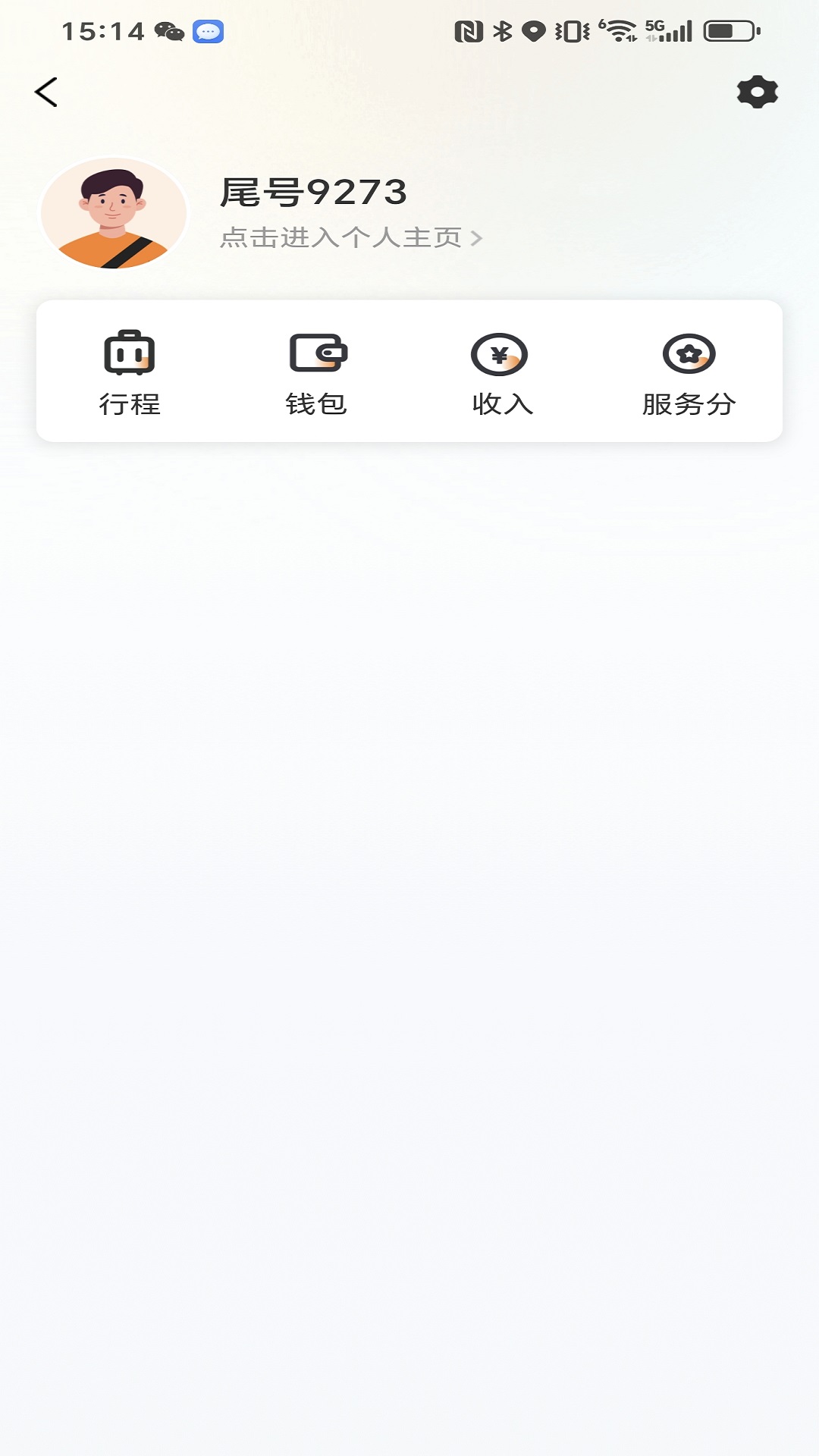Viewport: 819px width, 1456px height.
Task: Open personal homepage link 点击进入个人主页
Action: pyautogui.click(x=350, y=238)
